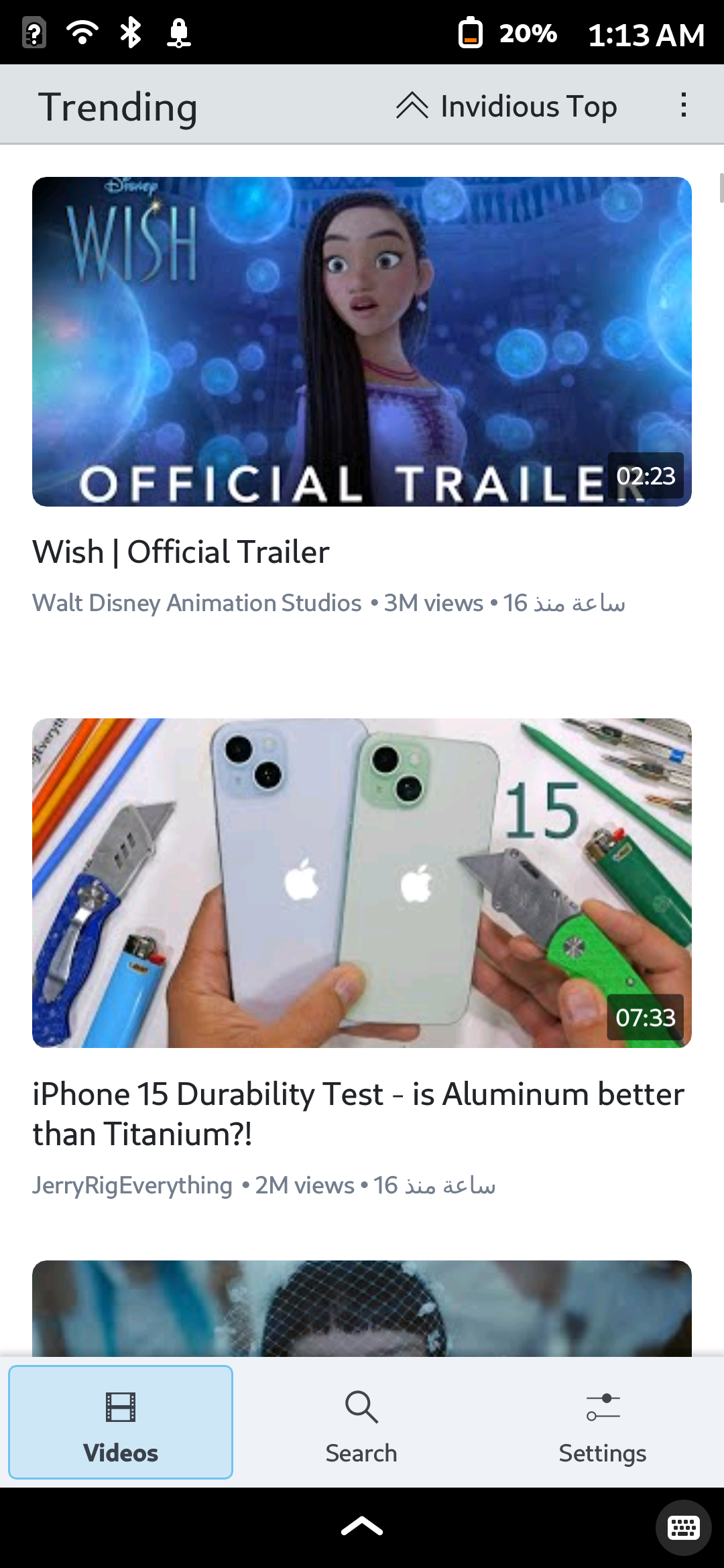Open the Wish Official Trailer video

click(x=362, y=342)
